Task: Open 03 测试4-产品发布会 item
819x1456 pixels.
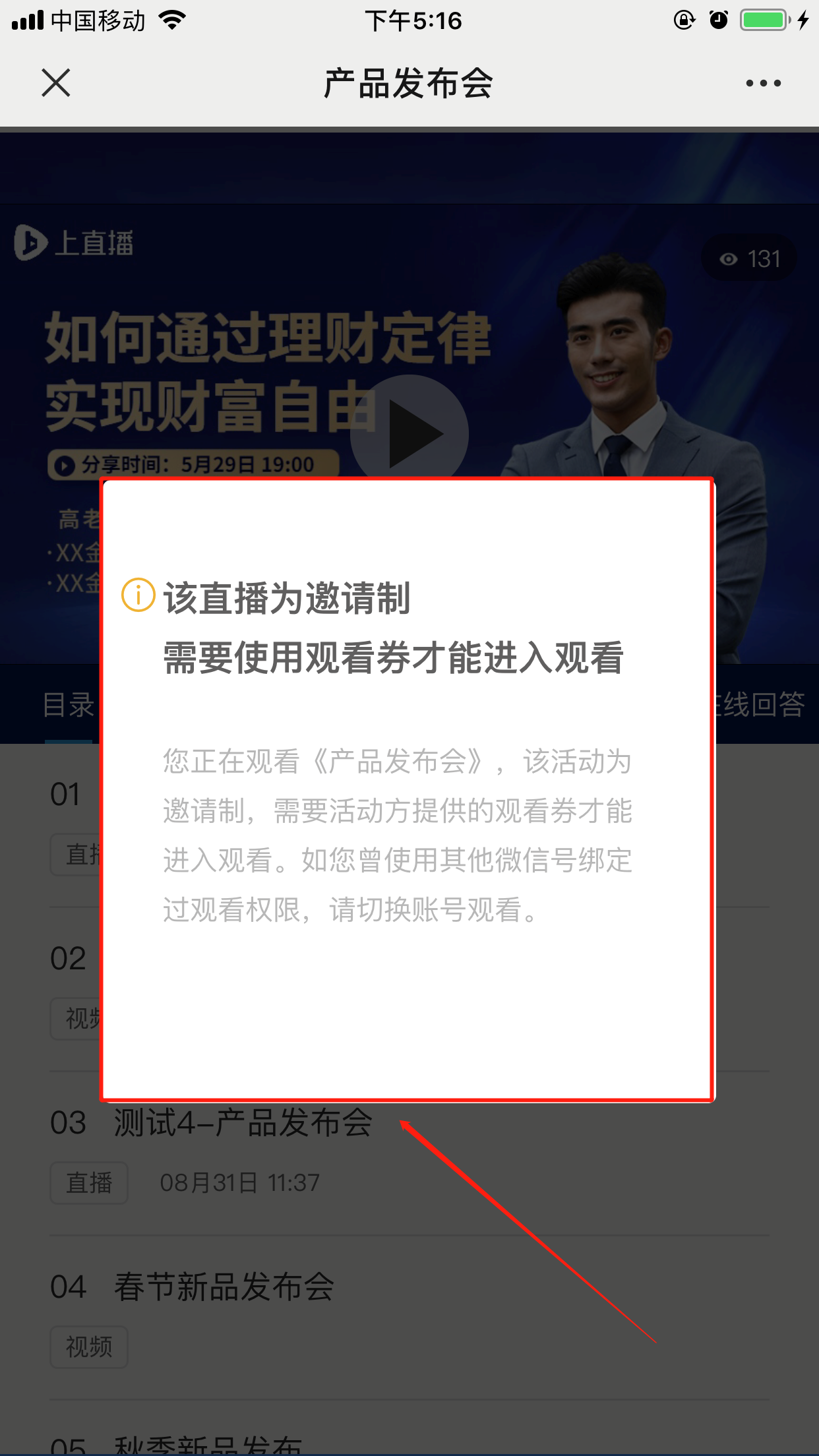Action: 243,1123
